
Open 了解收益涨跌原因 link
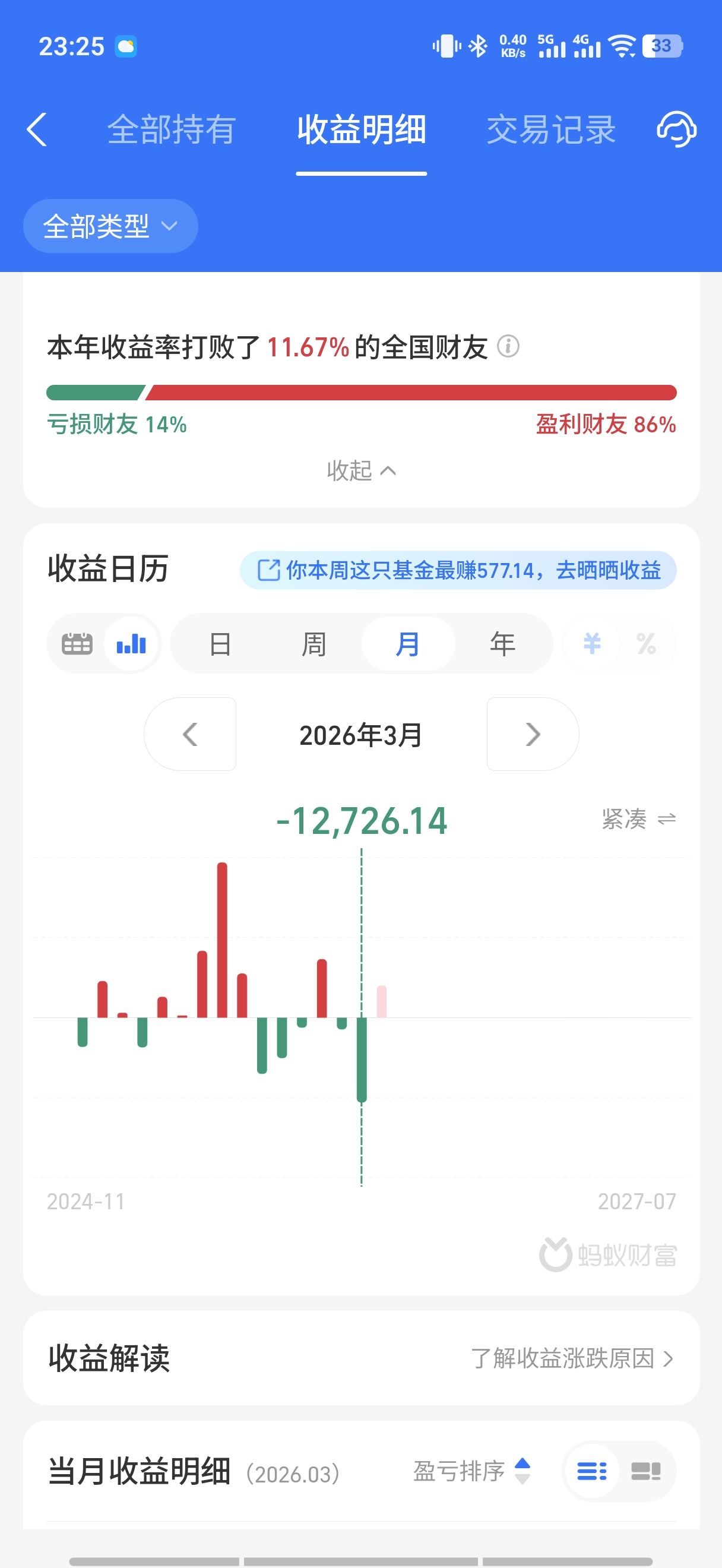tap(572, 1358)
